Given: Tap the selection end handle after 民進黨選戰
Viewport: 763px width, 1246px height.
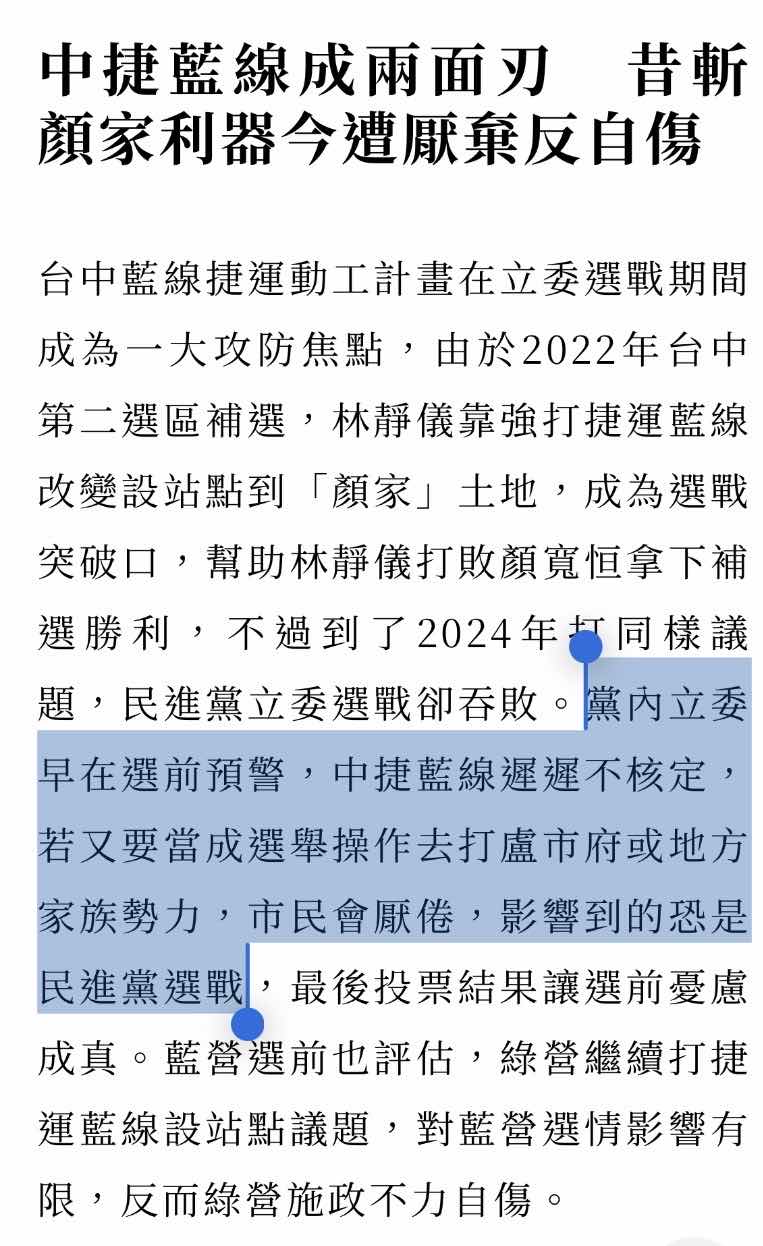Looking at the screenshot, I should coord(247,1024).
